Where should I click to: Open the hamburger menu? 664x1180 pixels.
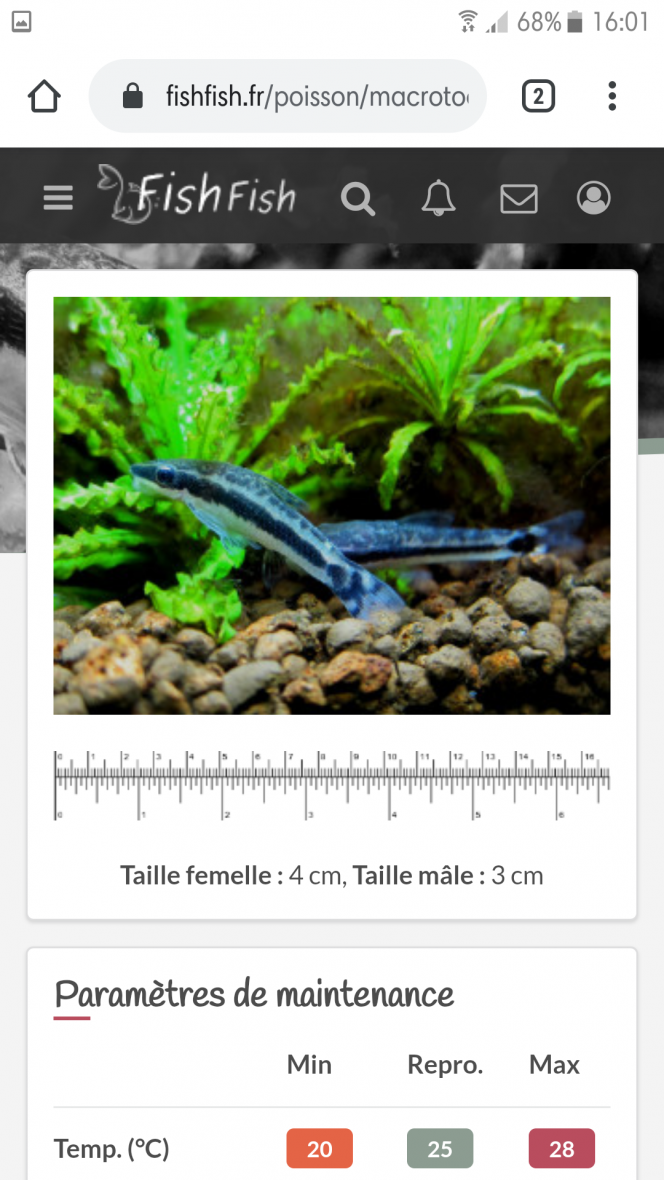(58, 198)
